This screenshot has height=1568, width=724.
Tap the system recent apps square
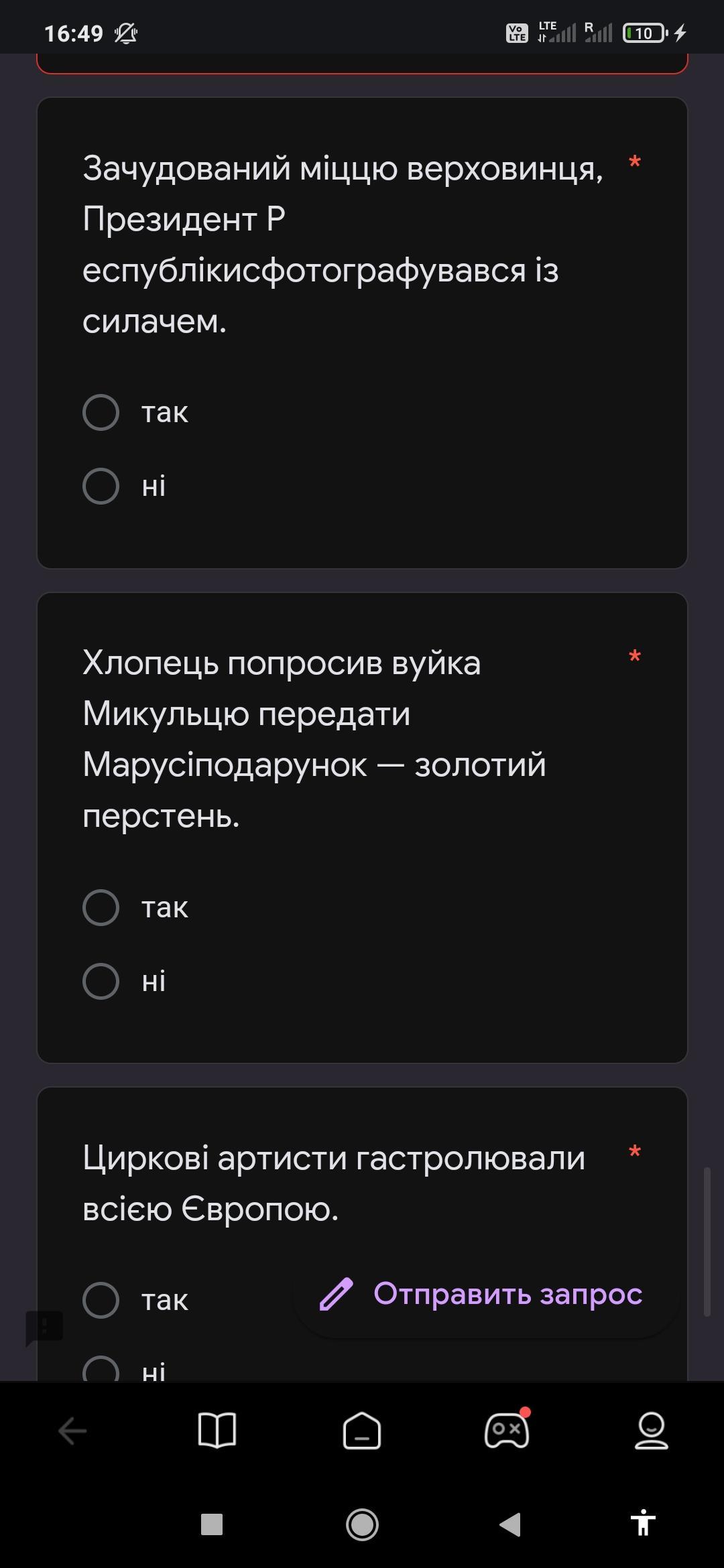(212, 1524)
